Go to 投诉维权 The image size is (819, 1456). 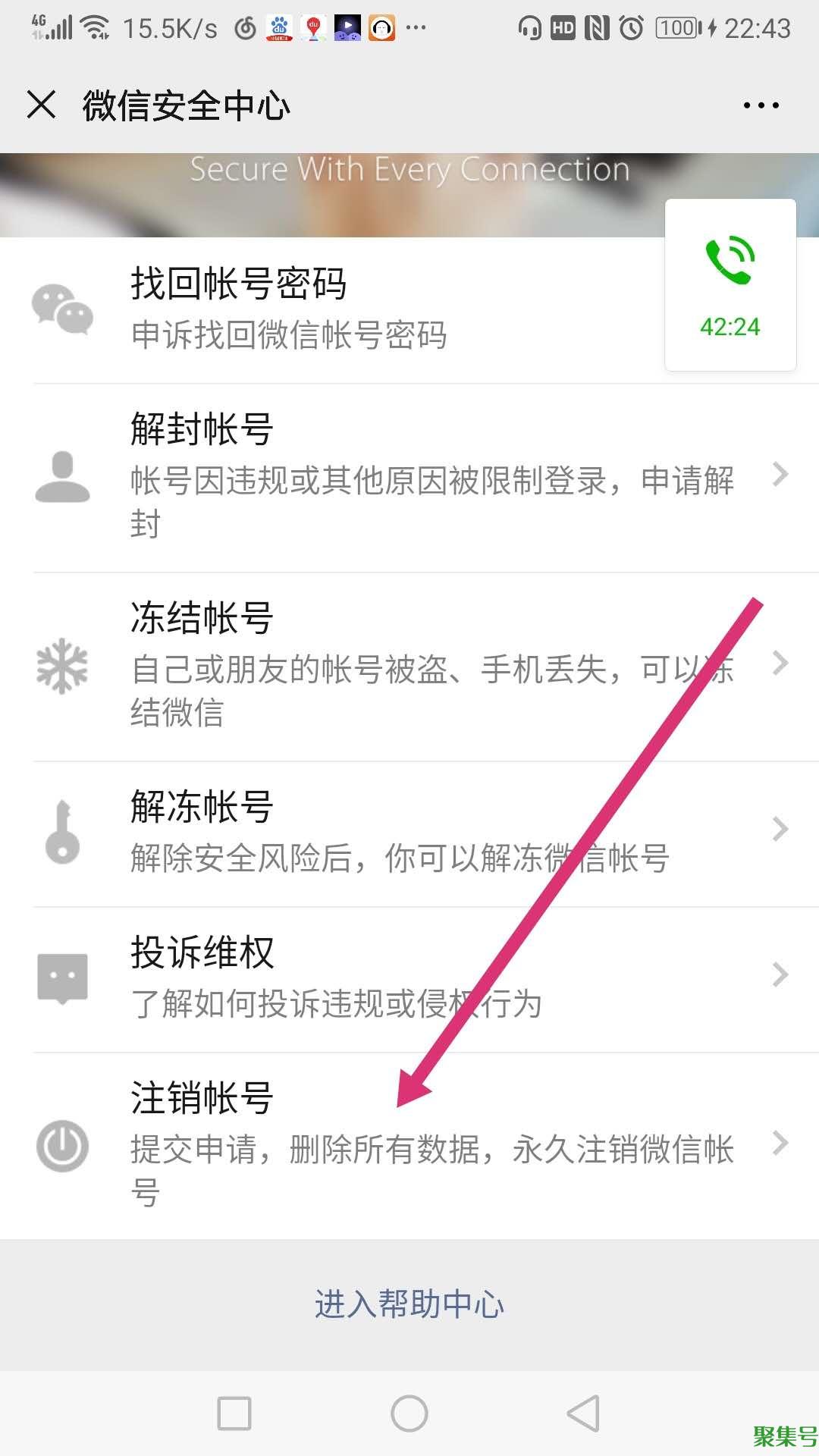click(x=409, y=977)
